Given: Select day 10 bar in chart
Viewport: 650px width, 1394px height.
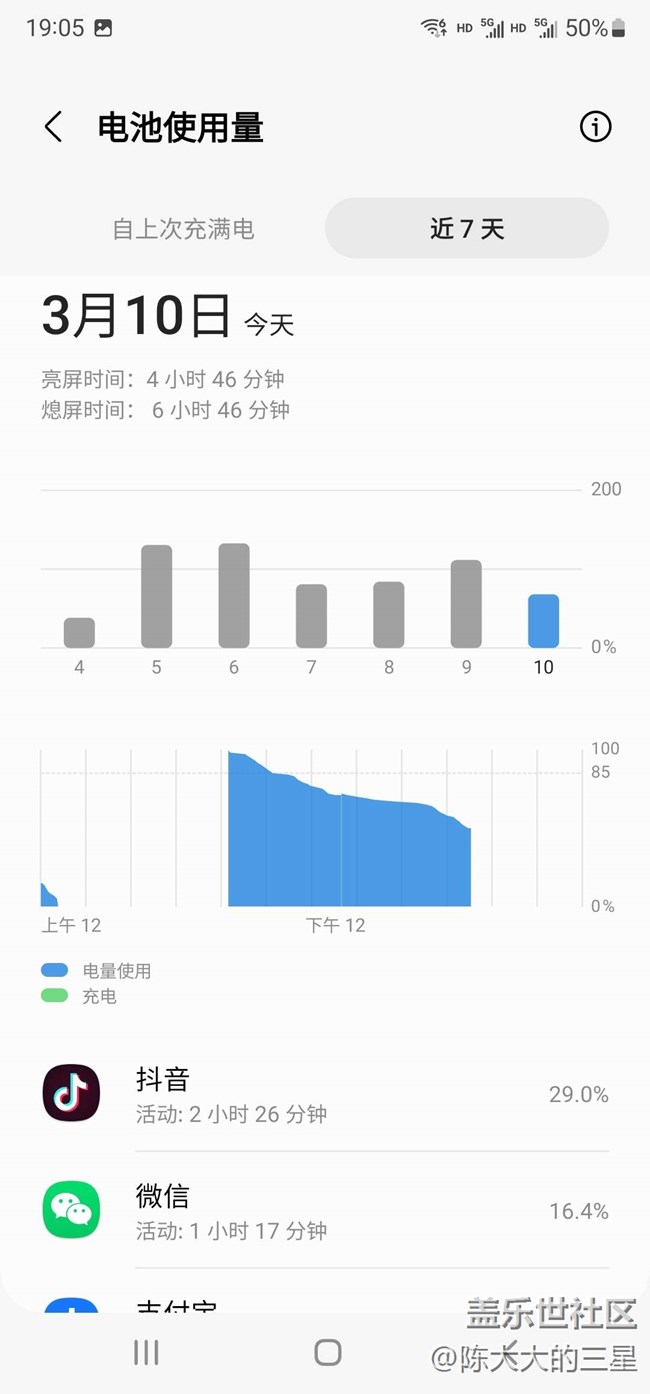Looking at the screenshot, I should pos(543,621).
